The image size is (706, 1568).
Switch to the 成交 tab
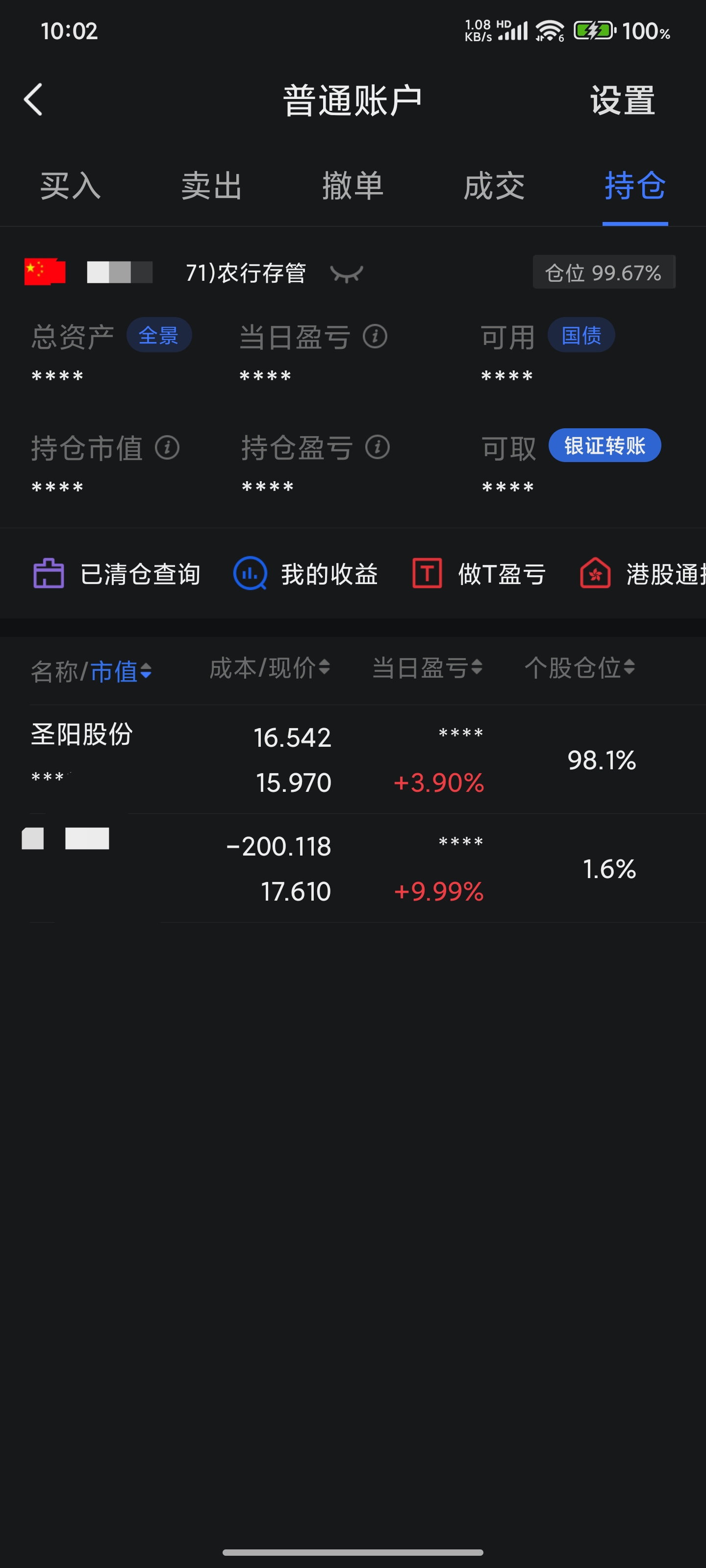pyautogui.click(x=494, y=186)
